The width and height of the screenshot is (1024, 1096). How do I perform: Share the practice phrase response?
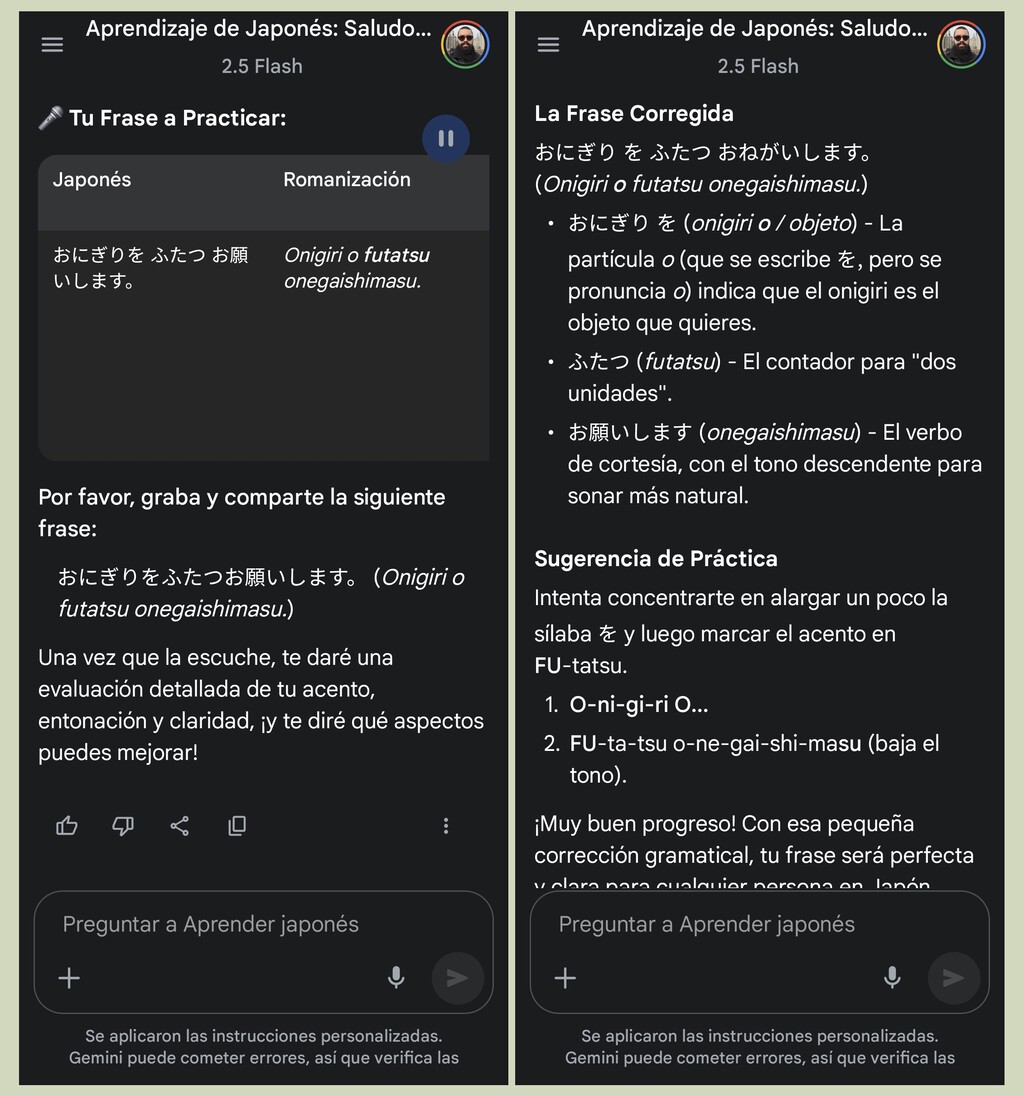click(180, 825)
